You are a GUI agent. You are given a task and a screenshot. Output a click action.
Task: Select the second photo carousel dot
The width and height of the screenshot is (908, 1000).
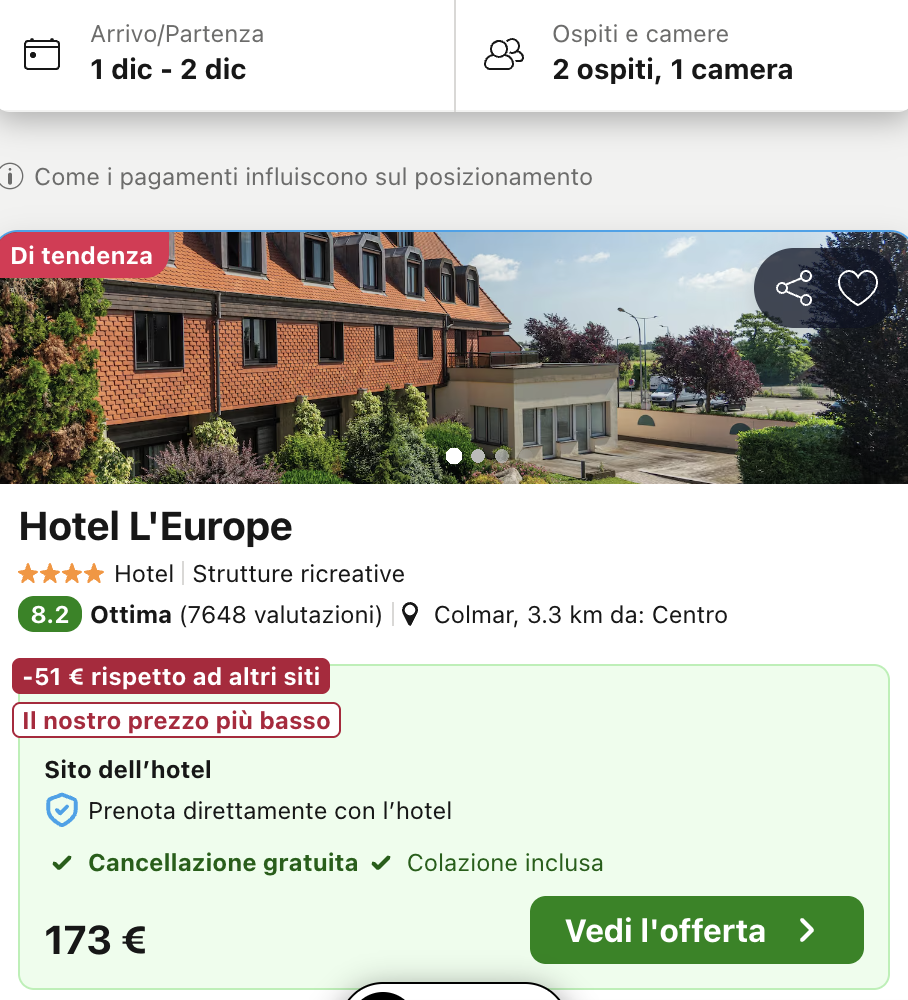pos(478,455)
